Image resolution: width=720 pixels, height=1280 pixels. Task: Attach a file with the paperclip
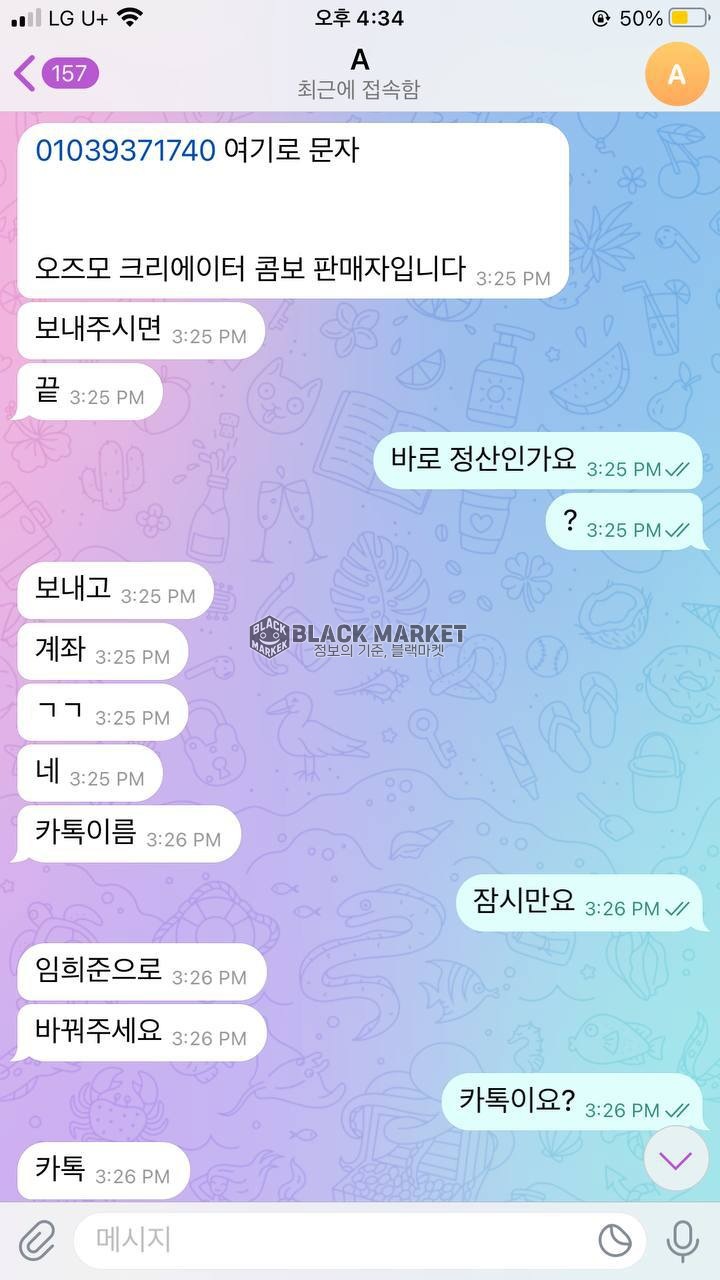click(37, 1240)
